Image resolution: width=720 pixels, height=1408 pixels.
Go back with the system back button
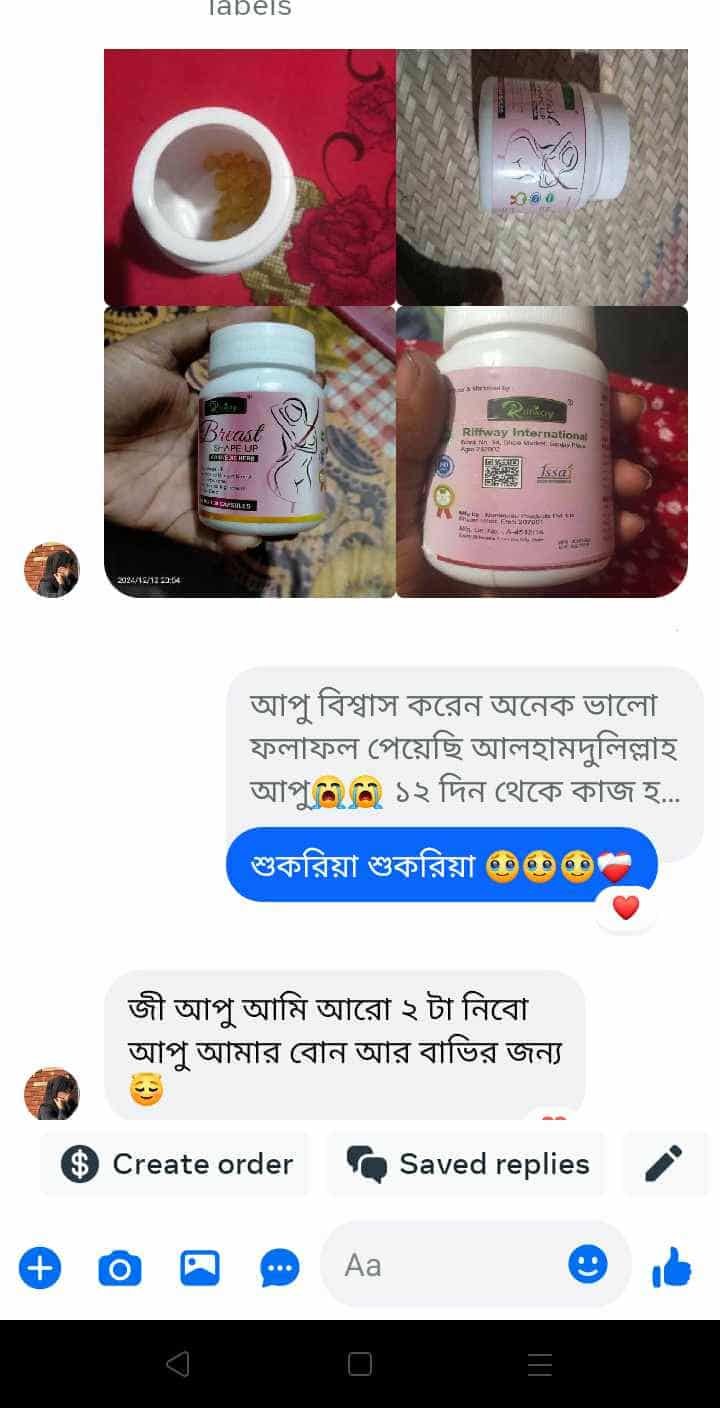point(178,1364)
